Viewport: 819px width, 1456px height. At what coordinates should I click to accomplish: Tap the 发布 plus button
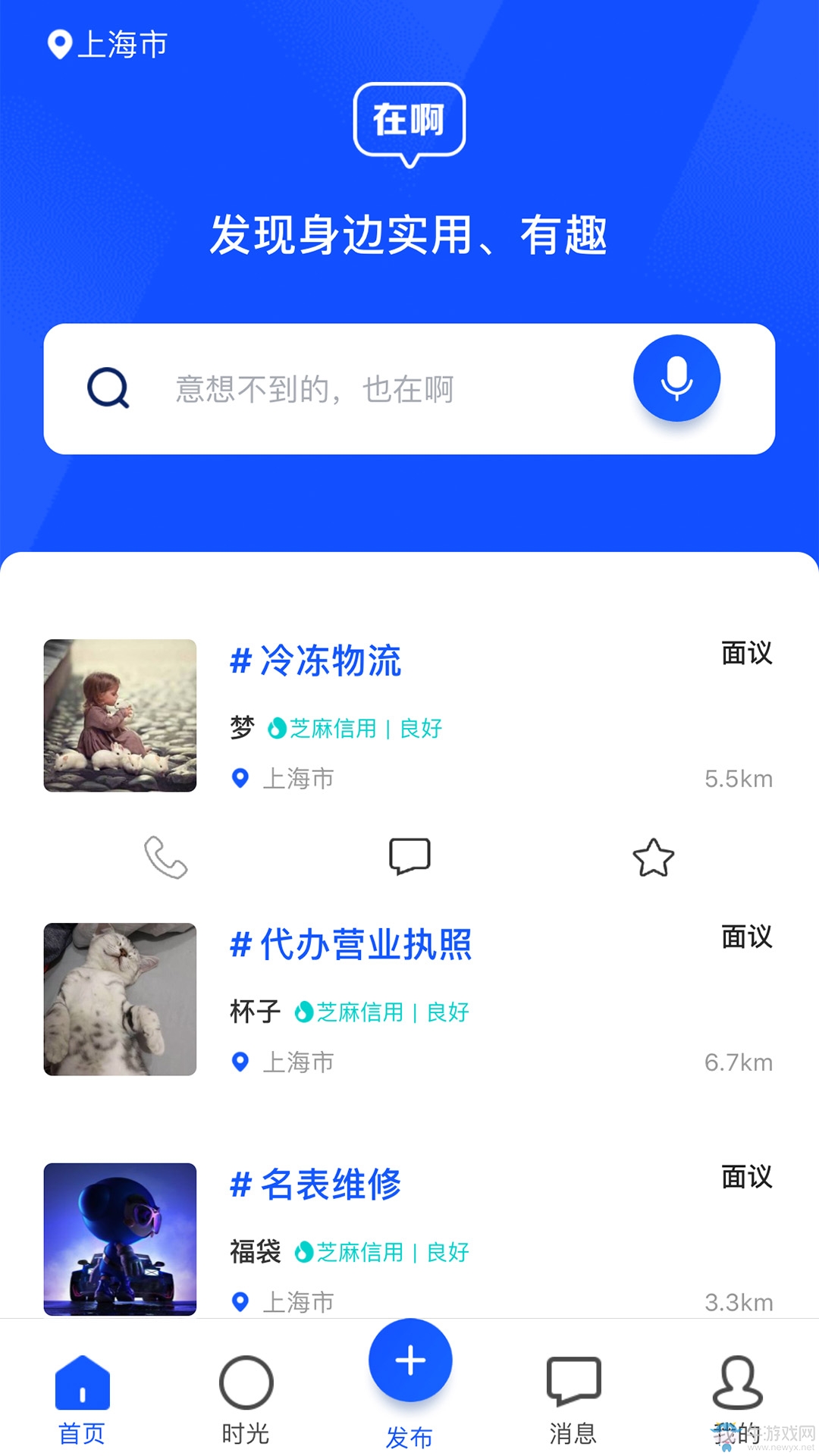pyautogui.click(x=410, y=1360)
